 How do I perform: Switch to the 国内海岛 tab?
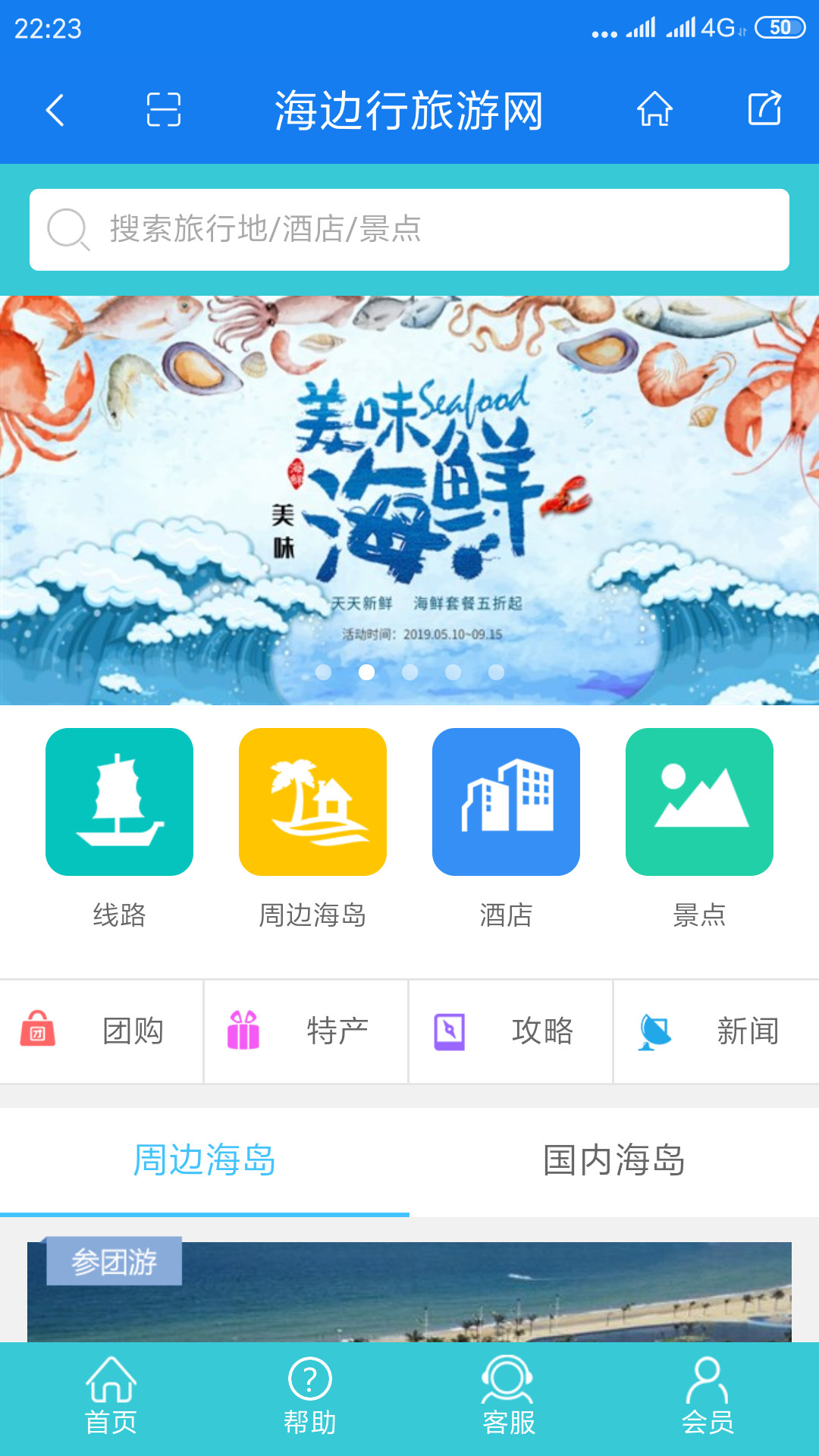(614, 1160)
